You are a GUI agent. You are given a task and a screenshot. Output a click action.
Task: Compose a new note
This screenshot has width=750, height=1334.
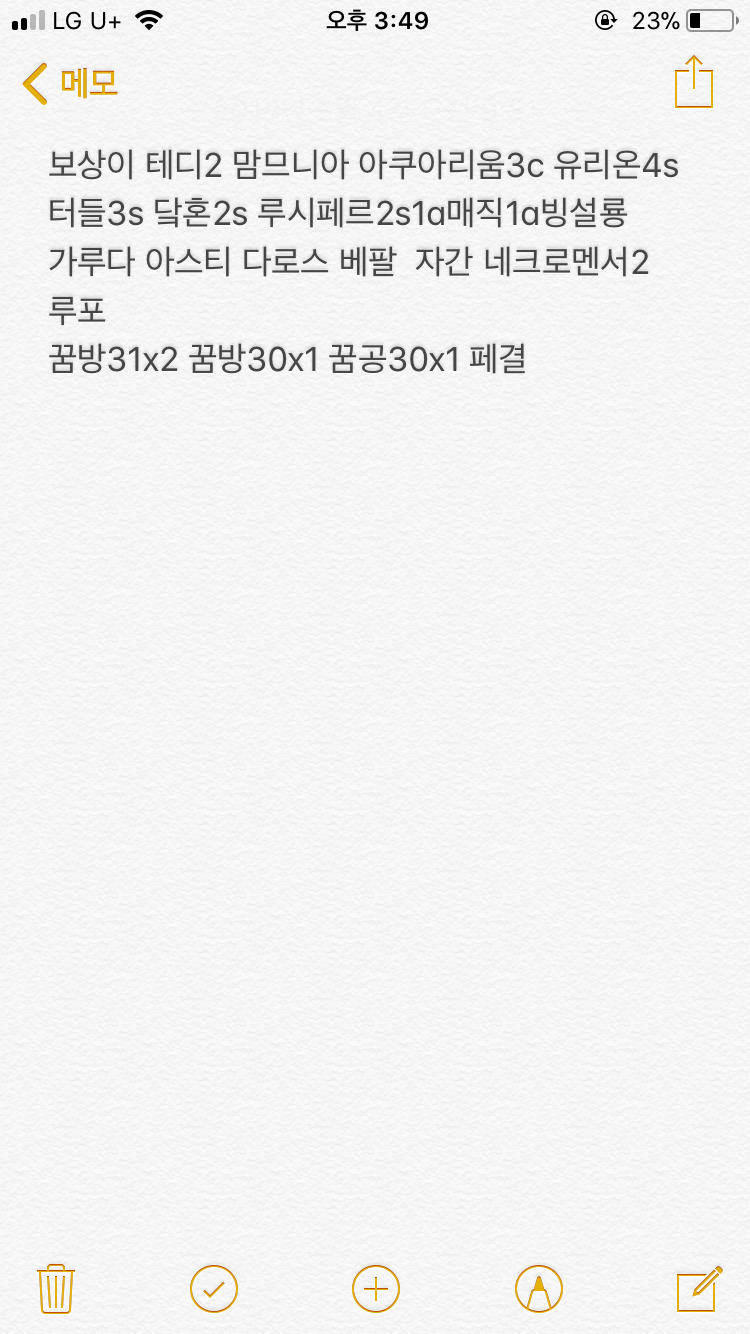pos(699,1288)
